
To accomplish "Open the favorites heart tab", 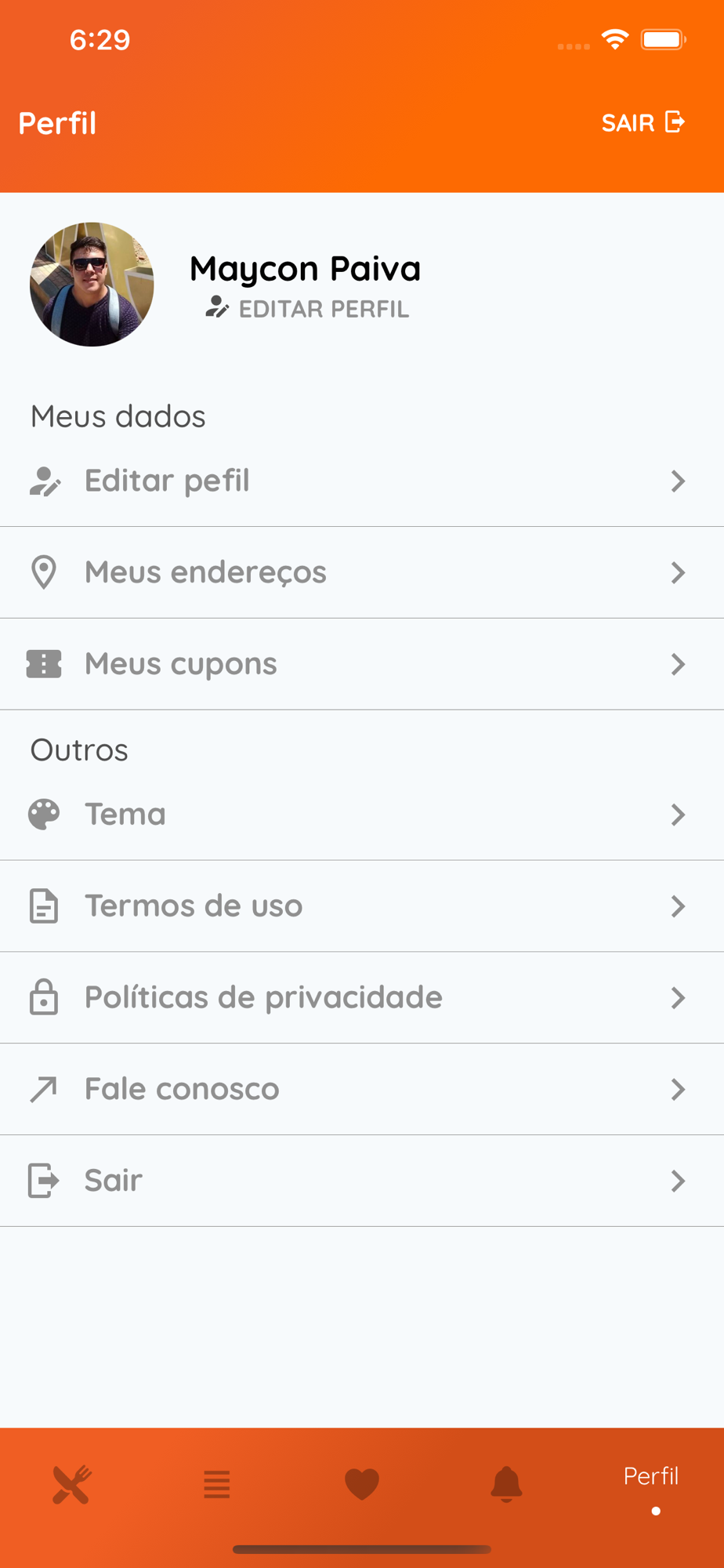I will pos(362,1484).
